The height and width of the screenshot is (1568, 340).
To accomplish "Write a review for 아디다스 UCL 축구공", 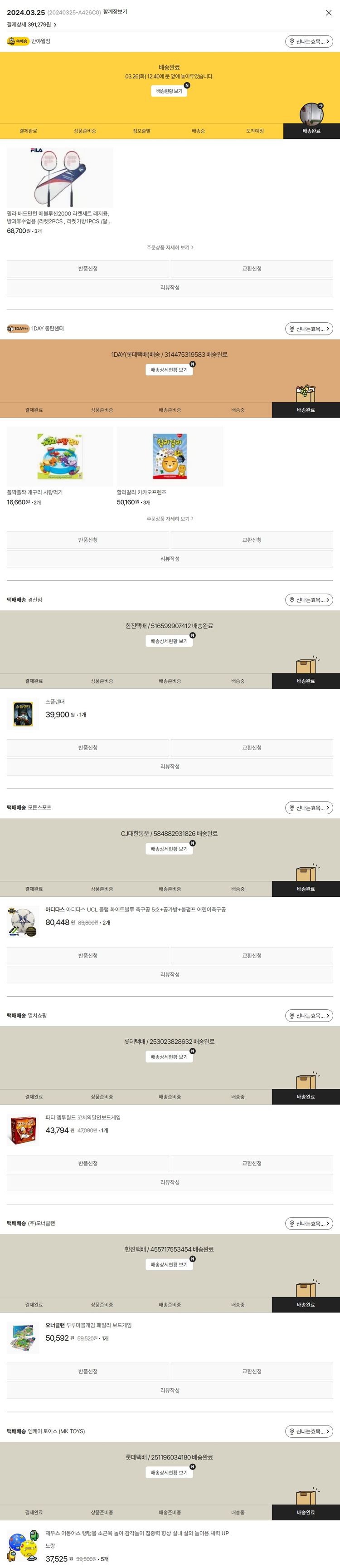I will coord(170,974).
